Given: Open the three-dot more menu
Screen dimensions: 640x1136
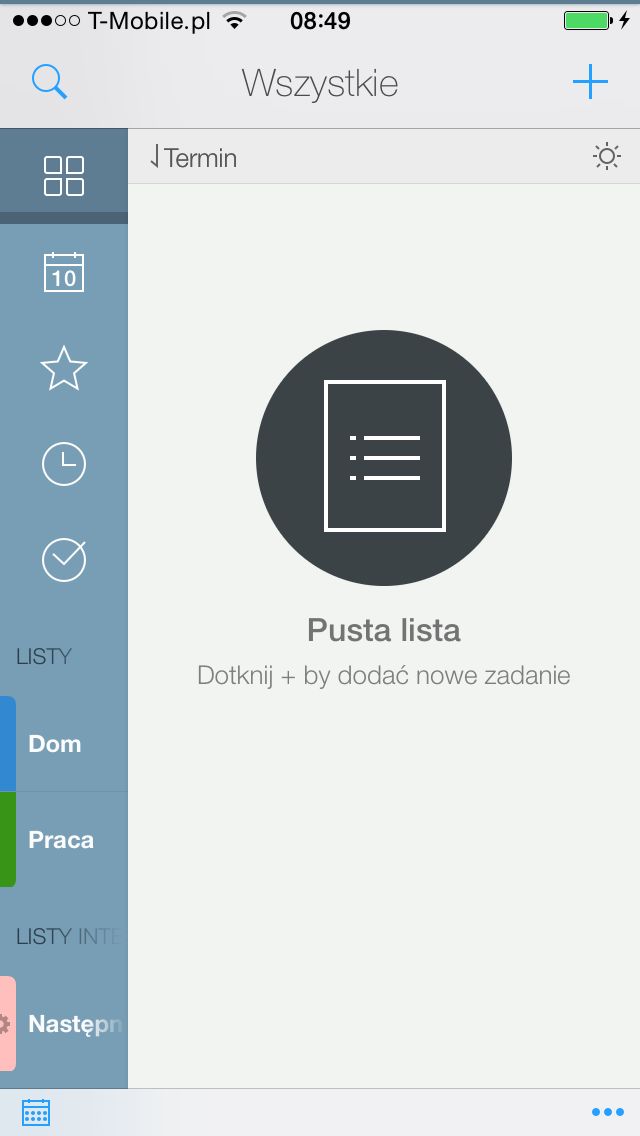Looking at the screenshot, I should pyautogui.click(x=607, y=1112).
